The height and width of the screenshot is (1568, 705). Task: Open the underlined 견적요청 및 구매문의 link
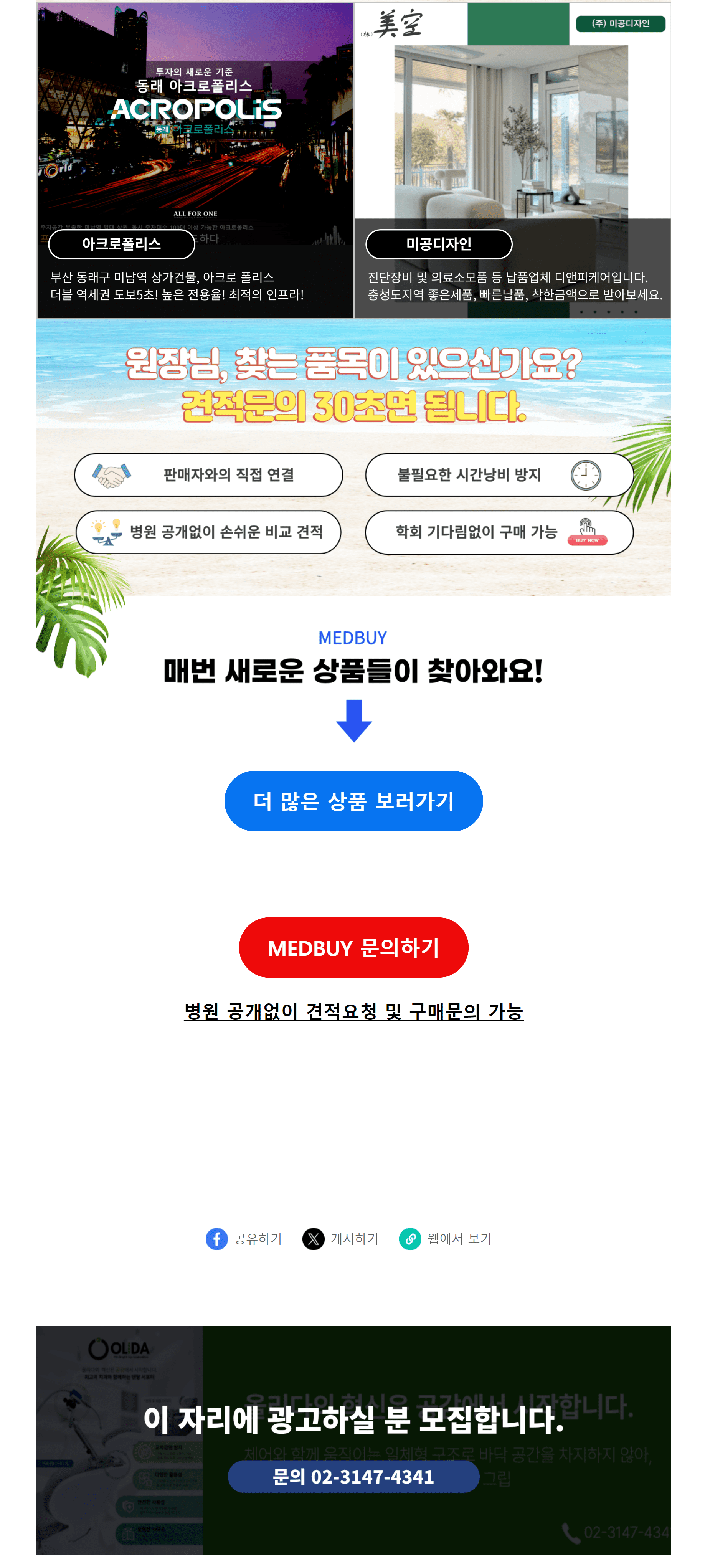(353, 1011)
